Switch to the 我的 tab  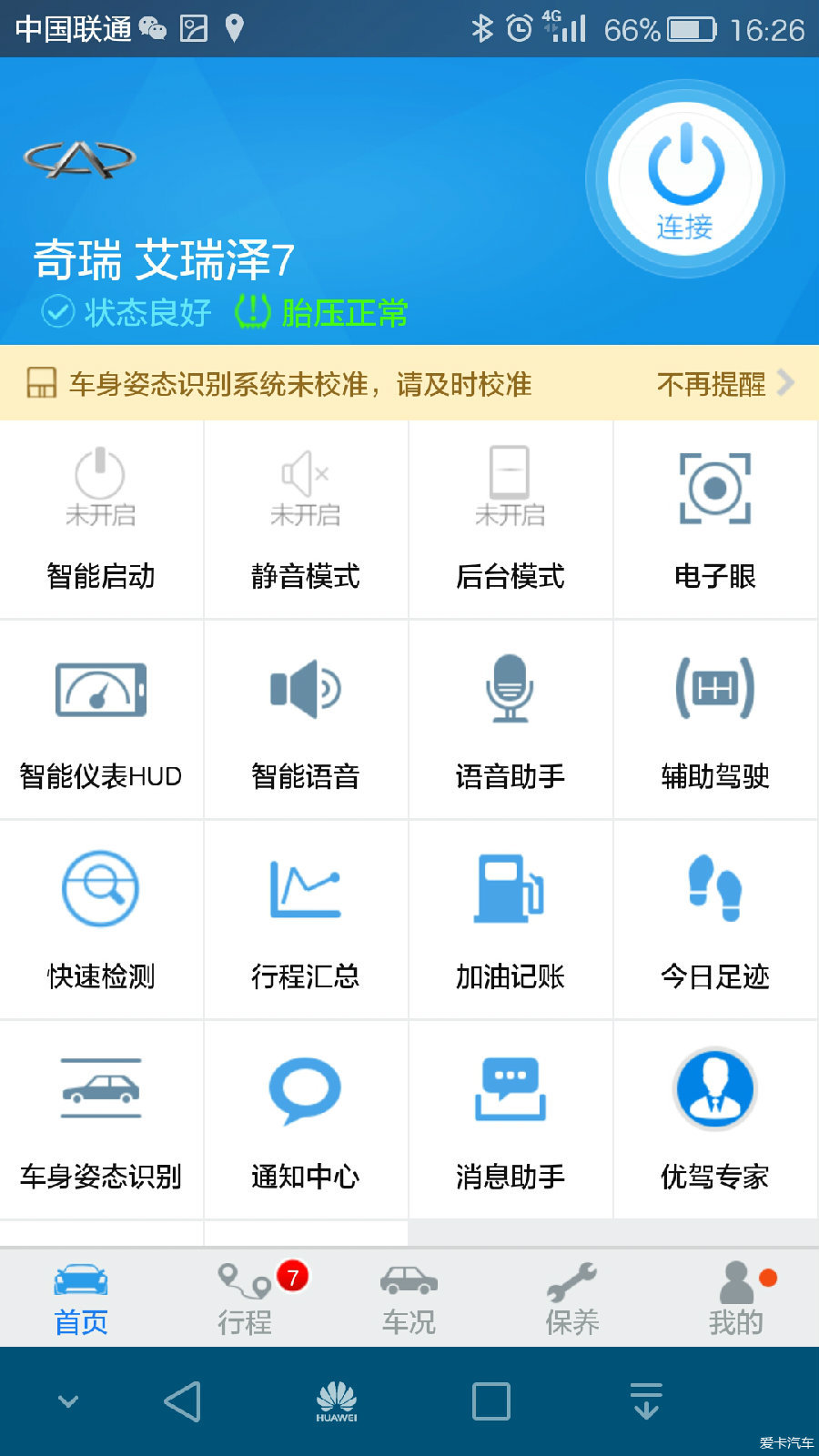pos(737,1299)
